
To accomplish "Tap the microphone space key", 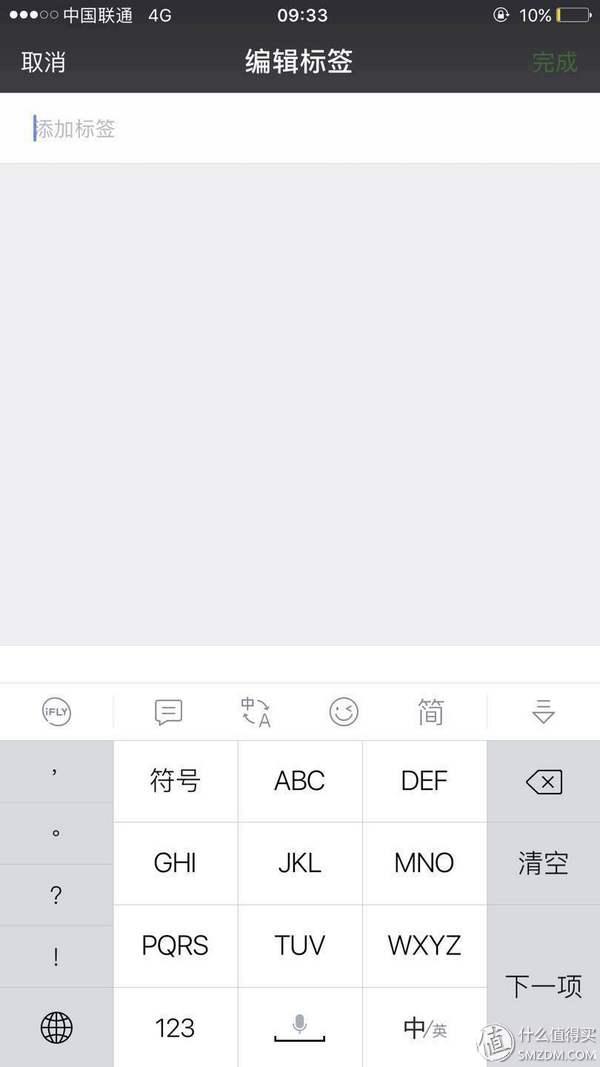I will [x=299, y=1027].
